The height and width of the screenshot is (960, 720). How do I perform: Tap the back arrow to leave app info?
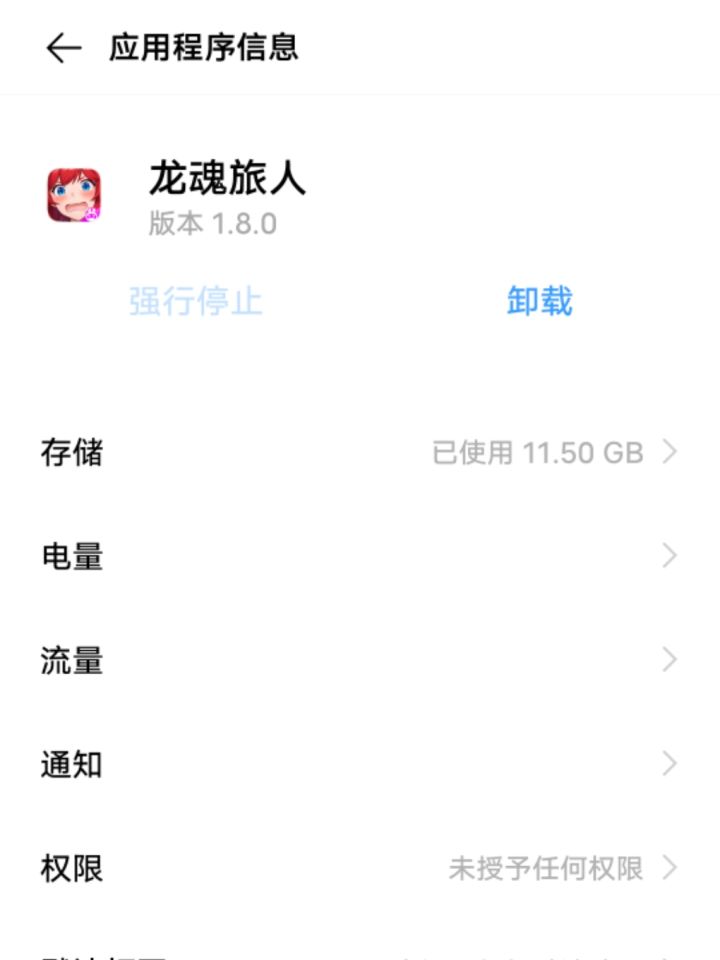click(62, 46)
